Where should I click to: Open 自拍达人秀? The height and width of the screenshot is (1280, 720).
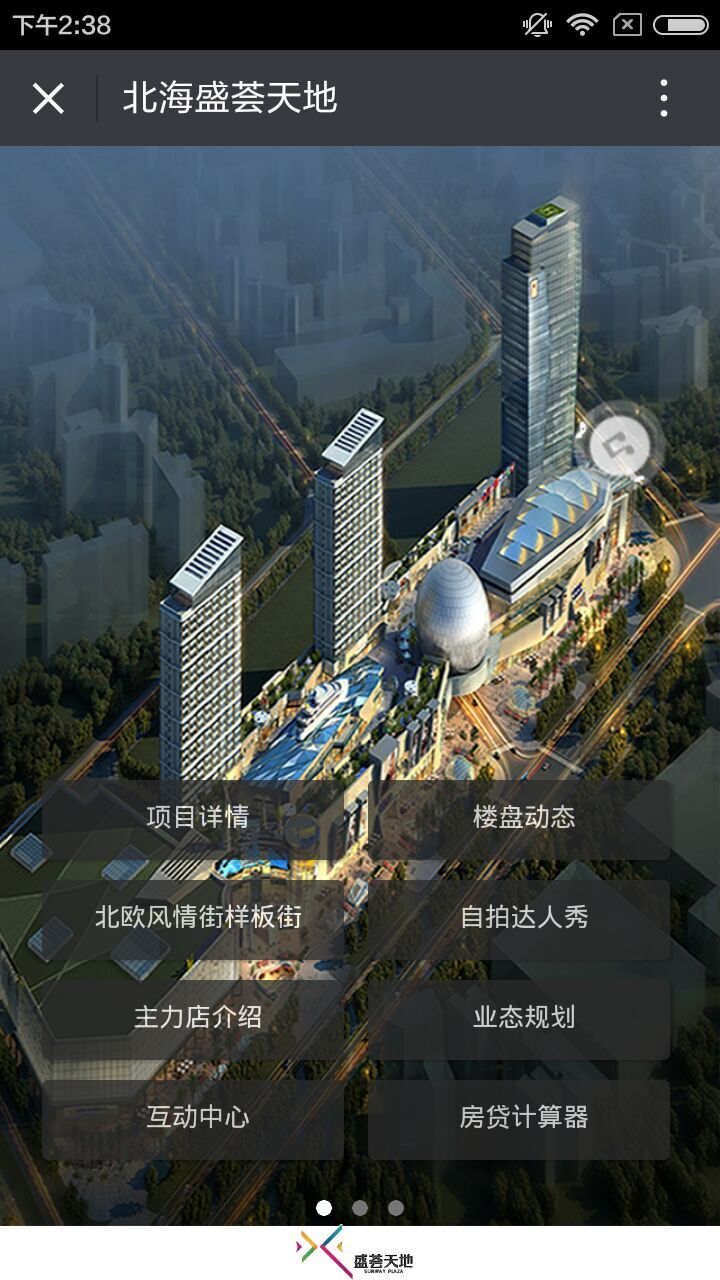tap(523, 918)
